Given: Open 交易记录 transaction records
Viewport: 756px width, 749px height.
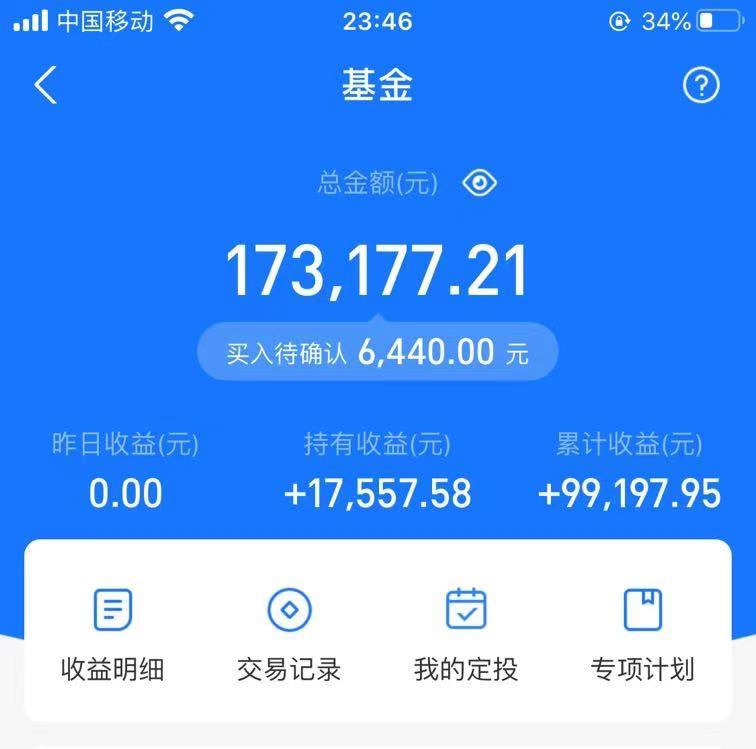Looking at the screenshot, I should point(289,633).
